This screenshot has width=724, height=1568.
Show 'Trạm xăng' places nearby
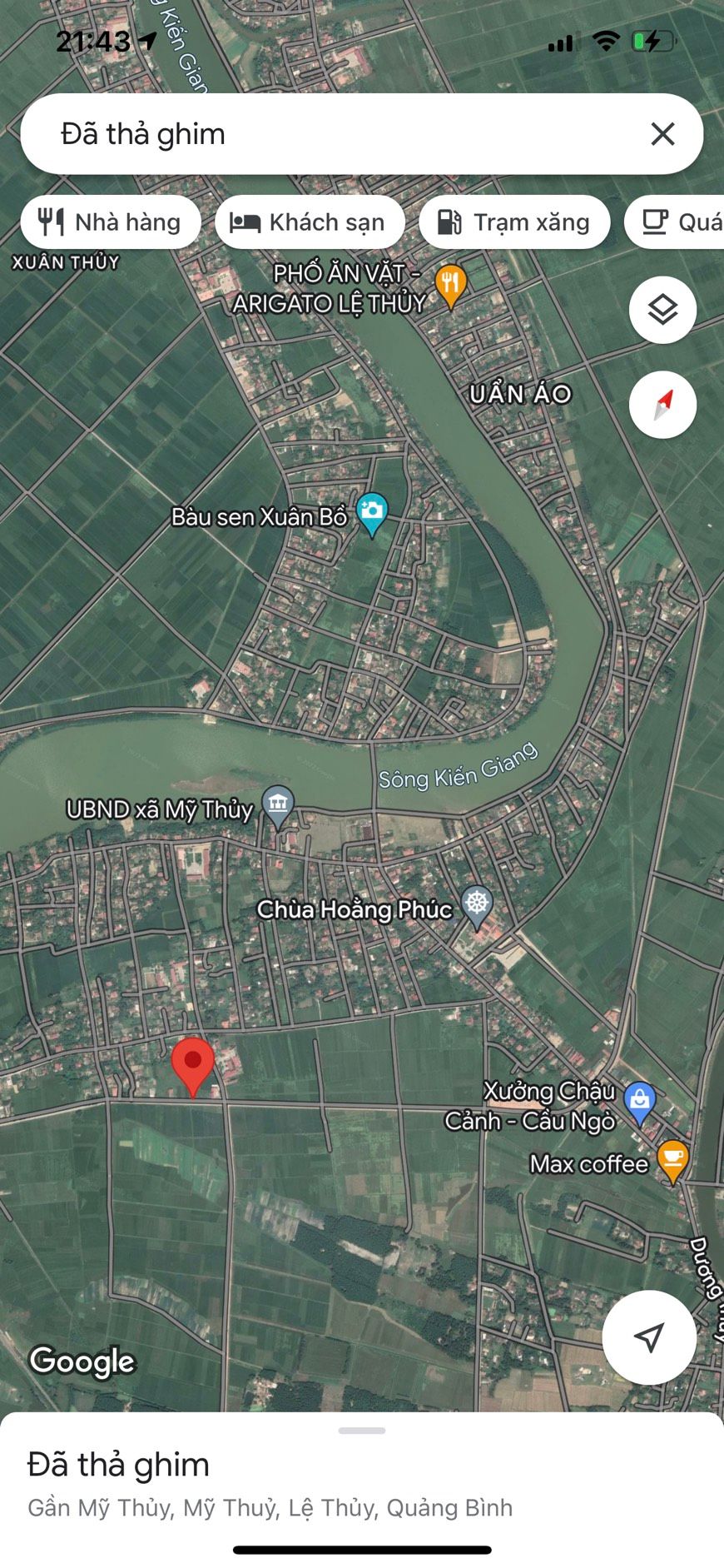514,222
